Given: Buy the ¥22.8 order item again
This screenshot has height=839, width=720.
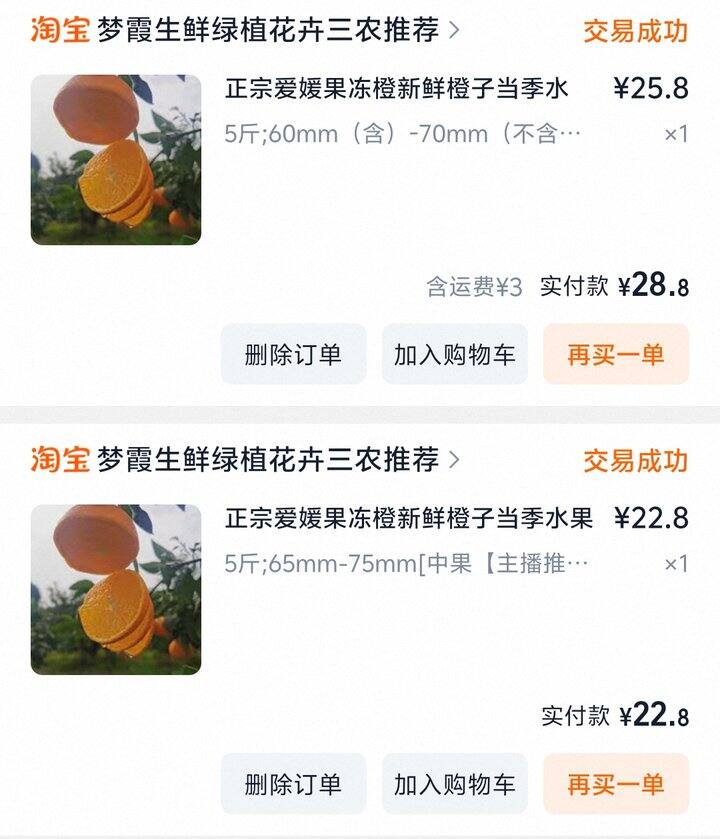Looking at the screenshot, I should (616, 784).
